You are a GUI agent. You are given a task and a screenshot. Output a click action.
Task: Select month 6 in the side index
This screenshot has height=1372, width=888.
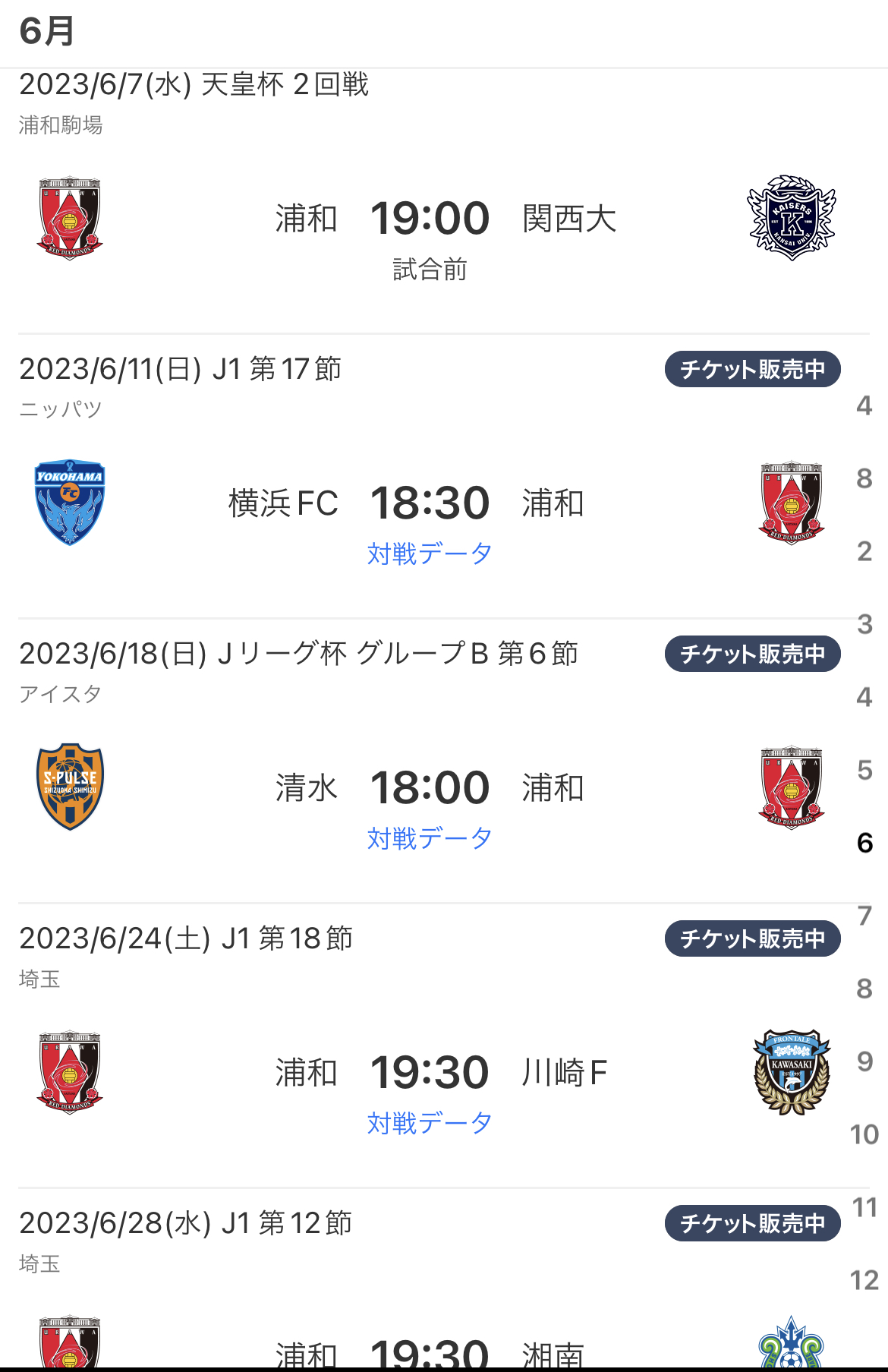click(x=864, y=843)
